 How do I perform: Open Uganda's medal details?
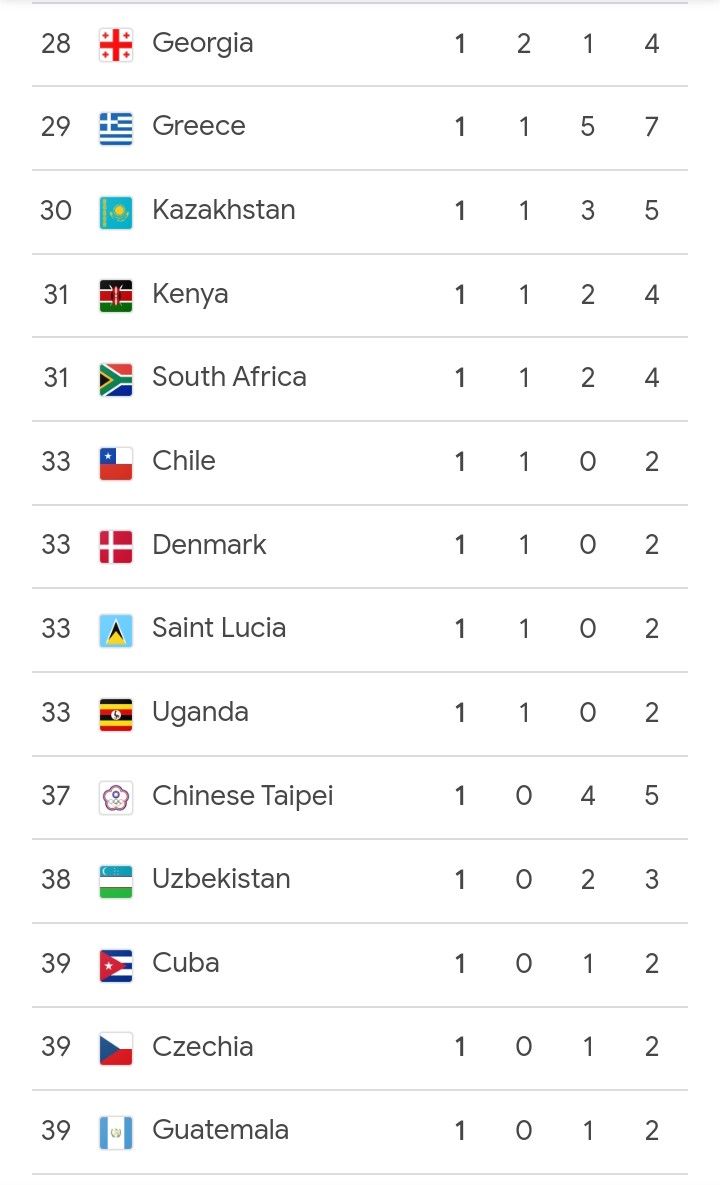[360, 713]
